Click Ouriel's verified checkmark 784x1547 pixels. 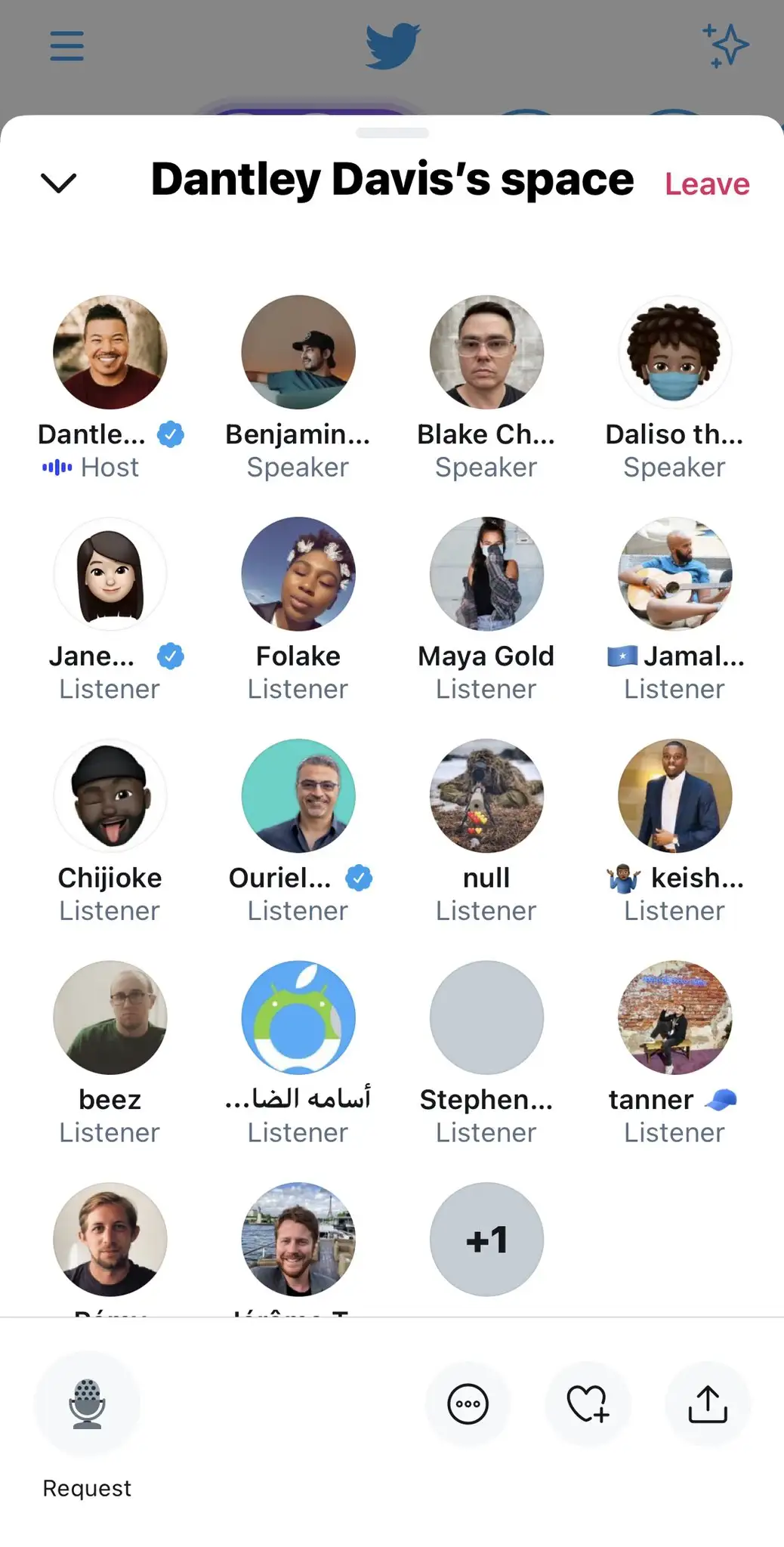[360, 878]
